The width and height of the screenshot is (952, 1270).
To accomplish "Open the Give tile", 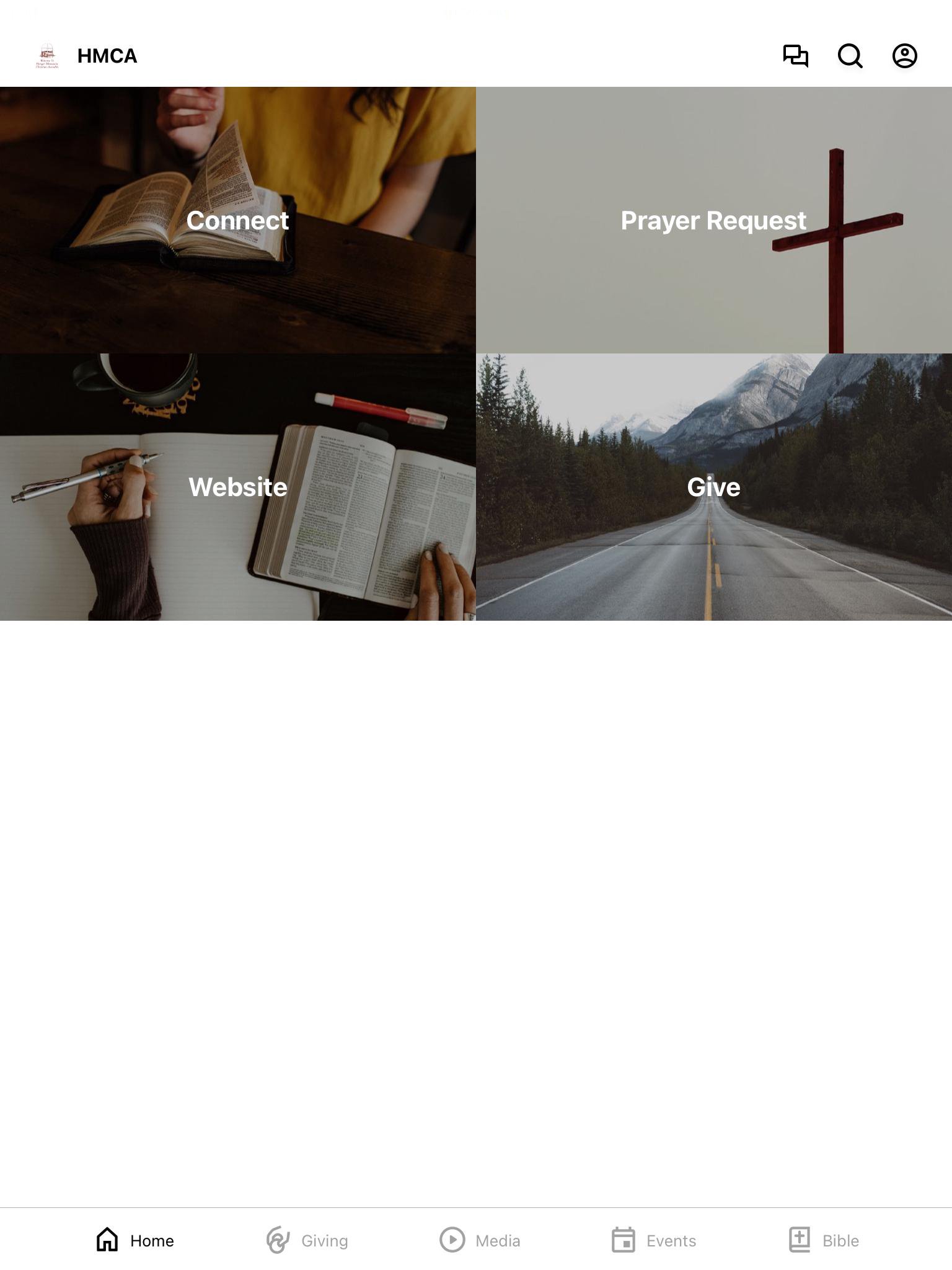I will 713,487.
